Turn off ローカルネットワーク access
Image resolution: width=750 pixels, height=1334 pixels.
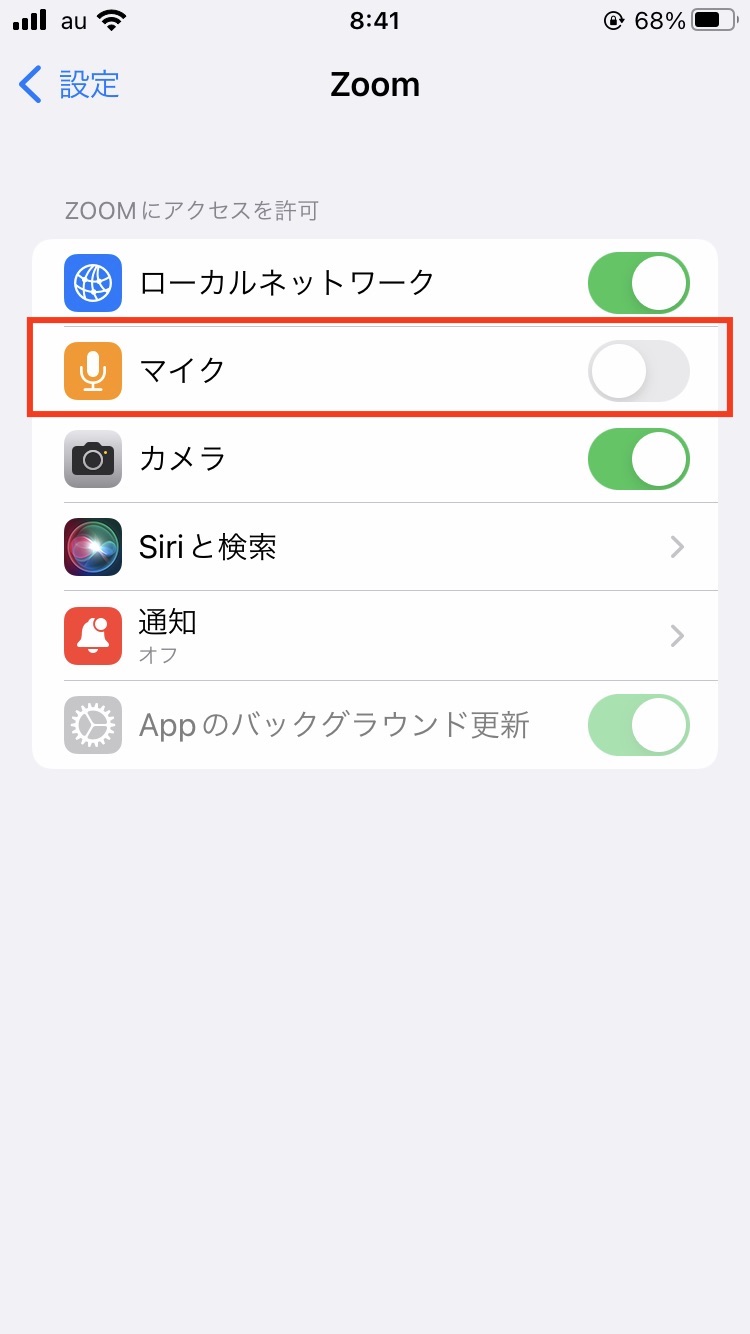pos(638,283)
